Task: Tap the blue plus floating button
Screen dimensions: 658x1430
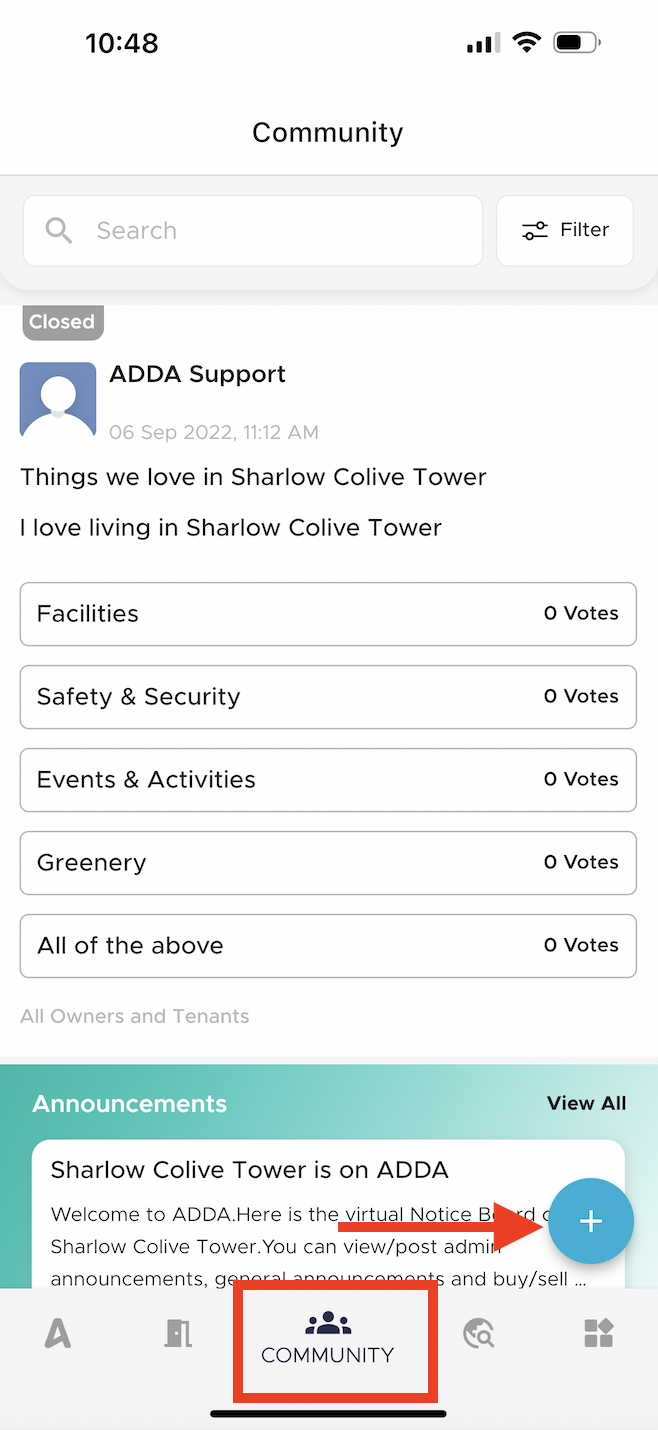Action: tap(591, 1221)
